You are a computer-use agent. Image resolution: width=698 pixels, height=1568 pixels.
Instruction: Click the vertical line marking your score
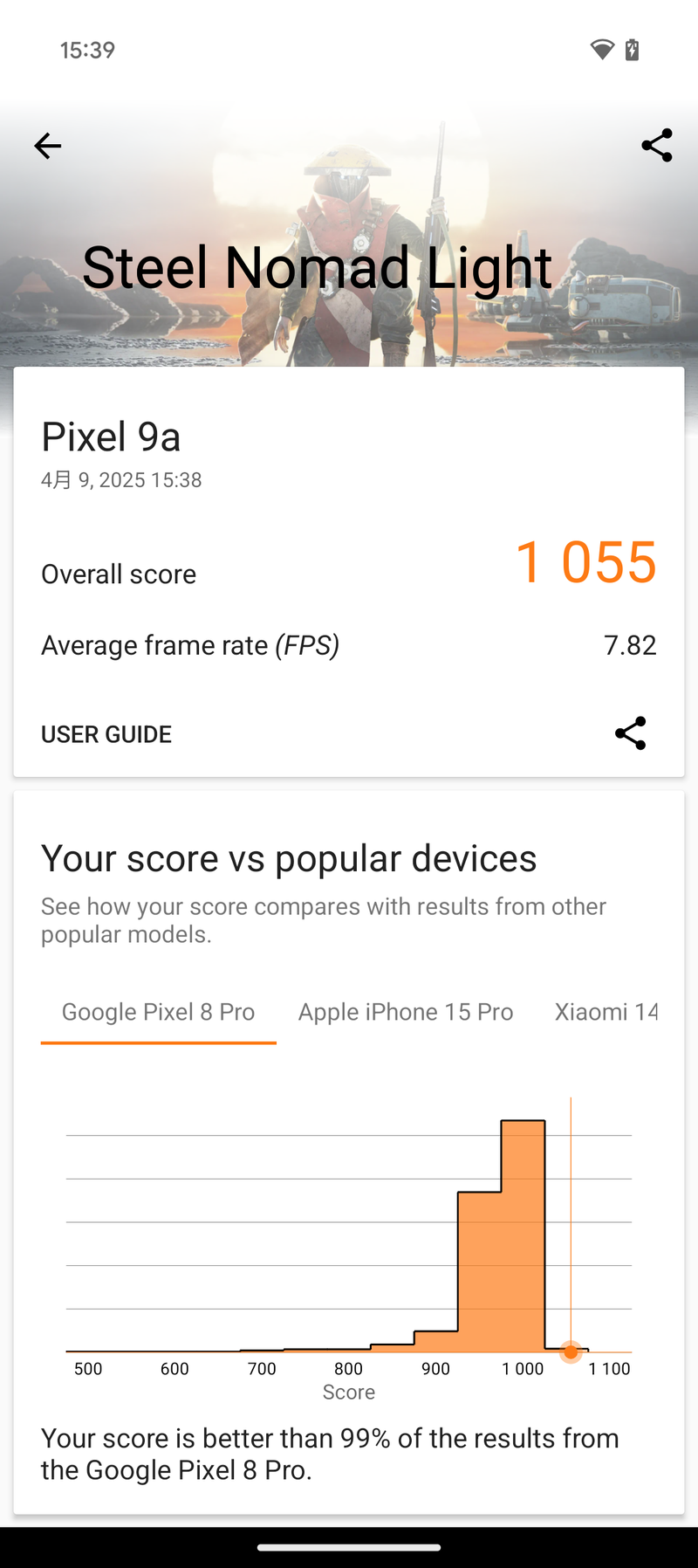click(570, 1222)
